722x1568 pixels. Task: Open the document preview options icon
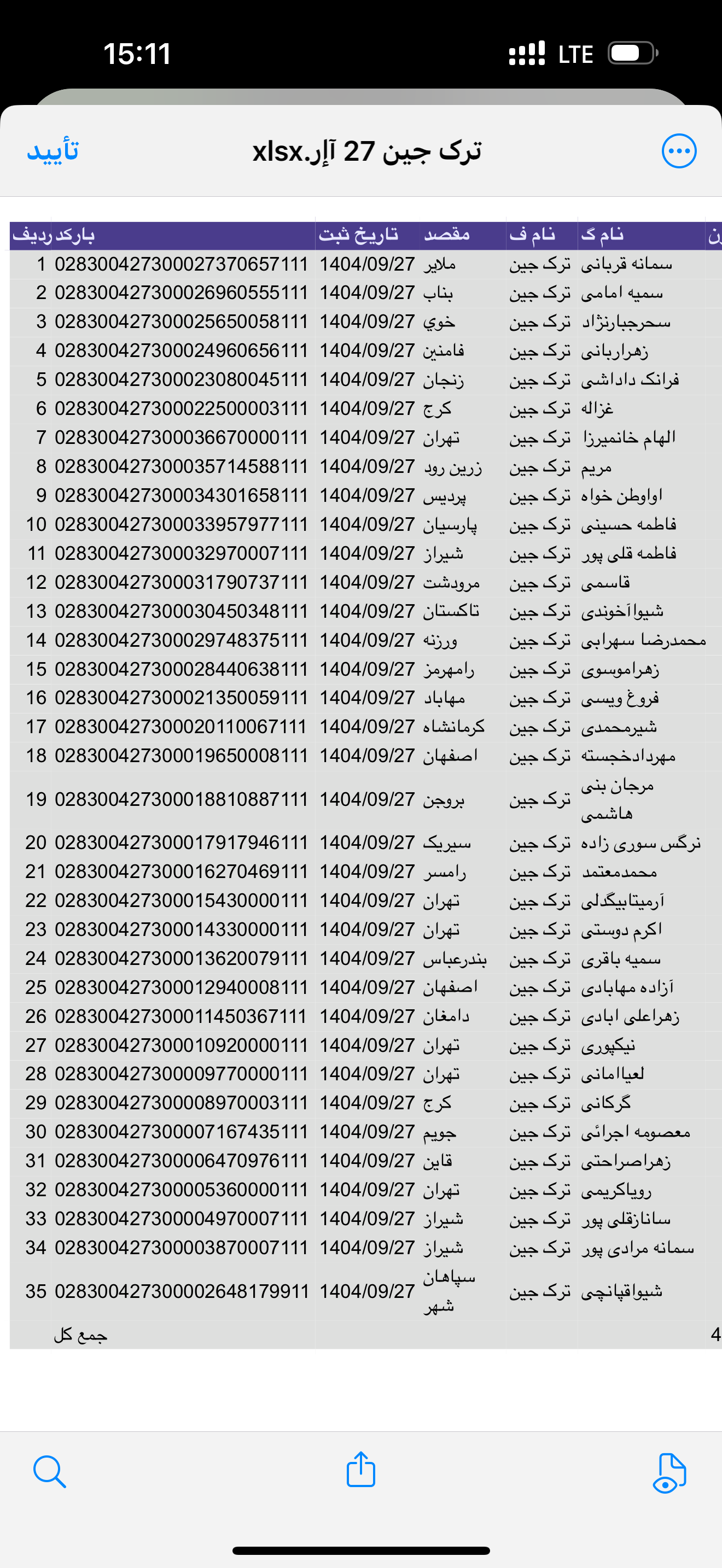pos(669,1472)
